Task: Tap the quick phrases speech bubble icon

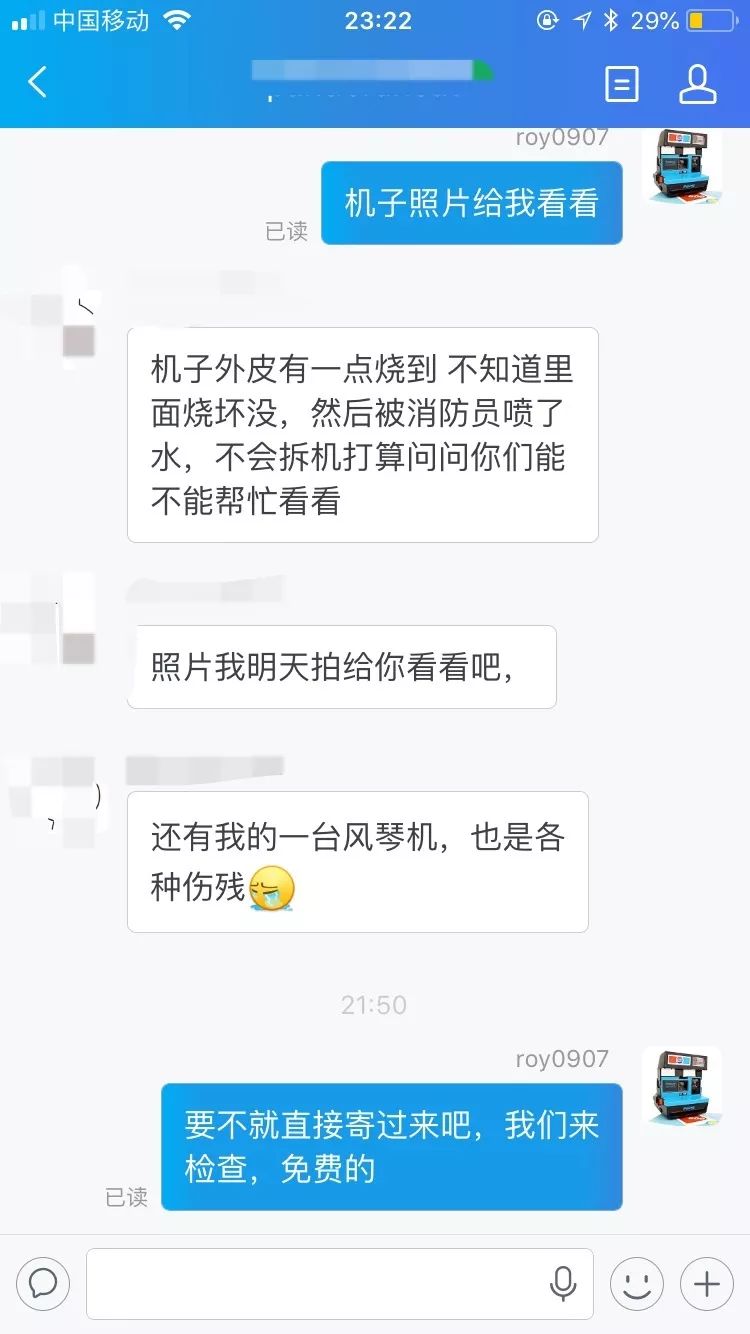Action: (43, 1283)
